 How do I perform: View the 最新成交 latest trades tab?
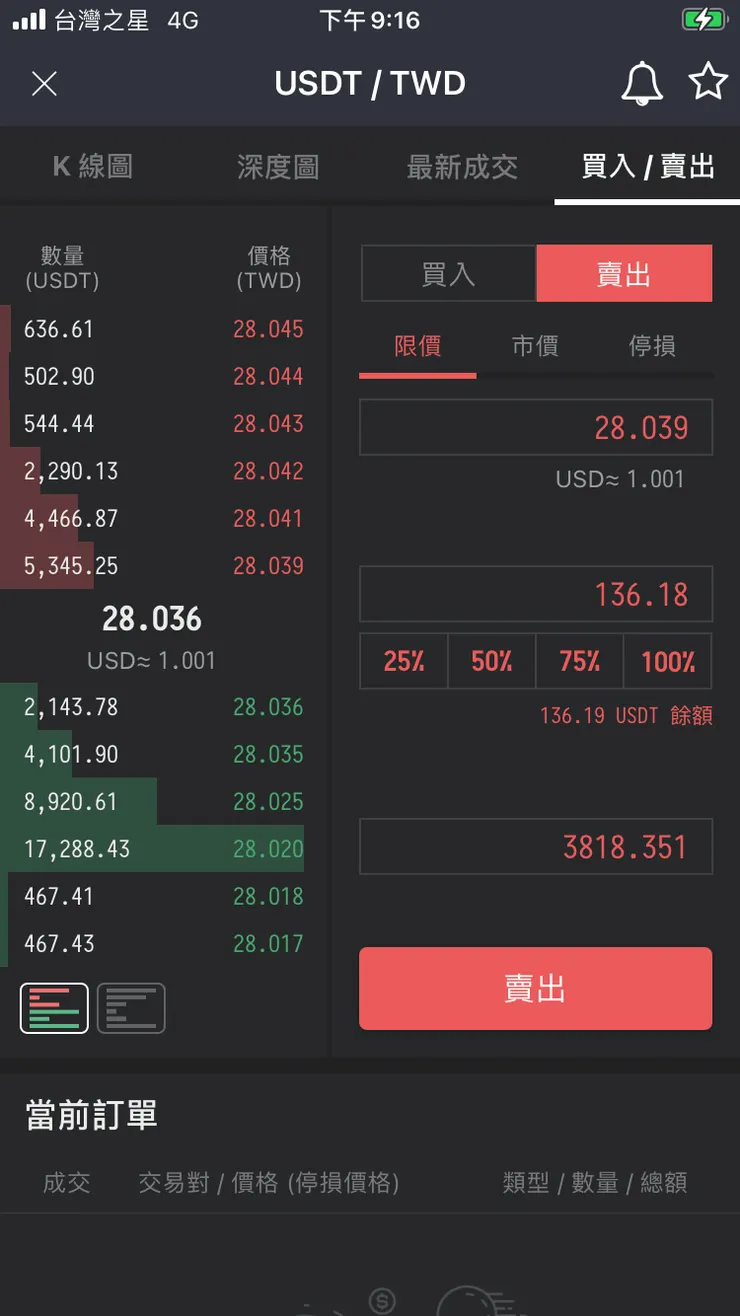[461, 168]
